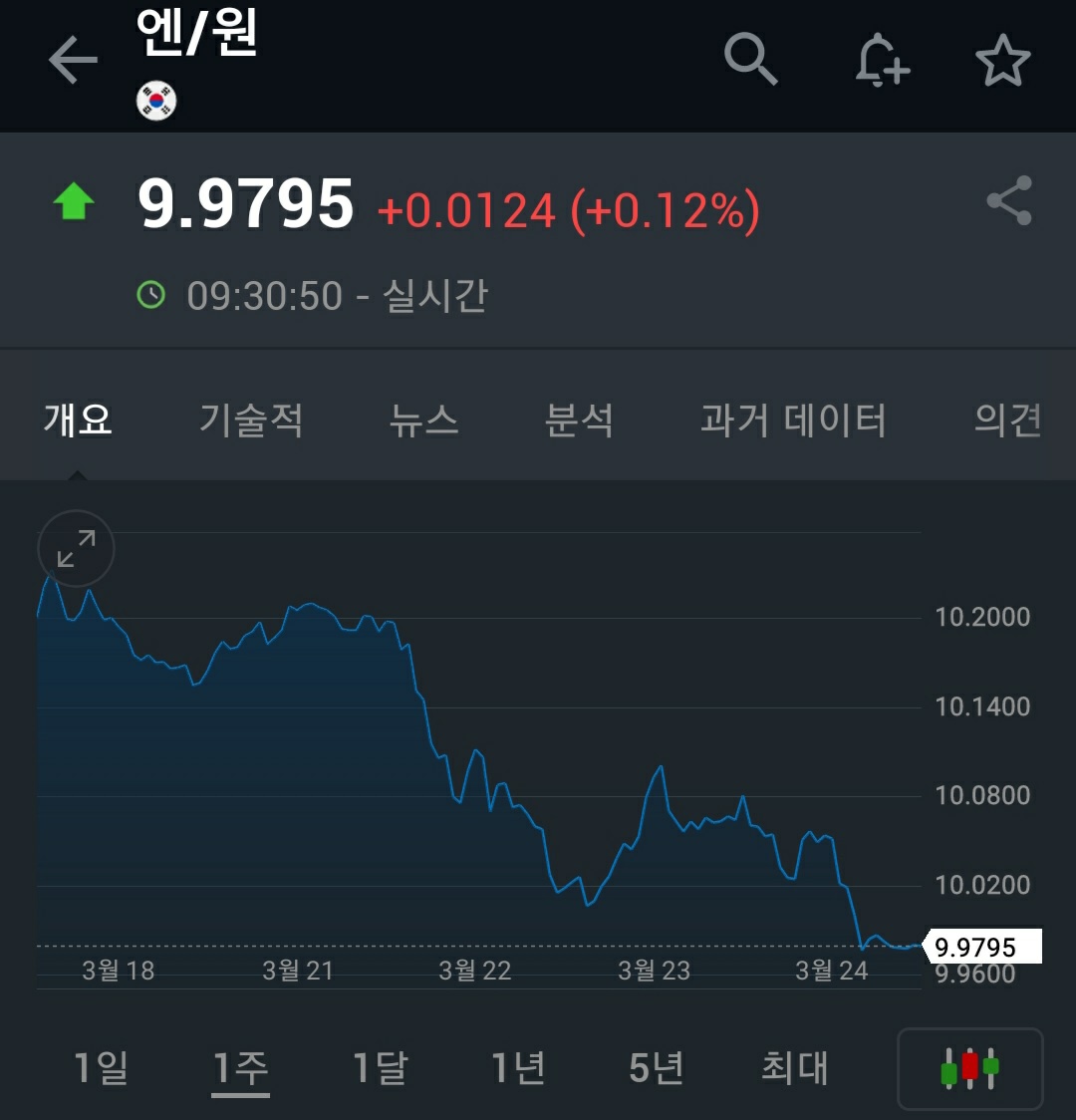
Task: Open the 과거 데이터 tab
Action: click(793, 420)
